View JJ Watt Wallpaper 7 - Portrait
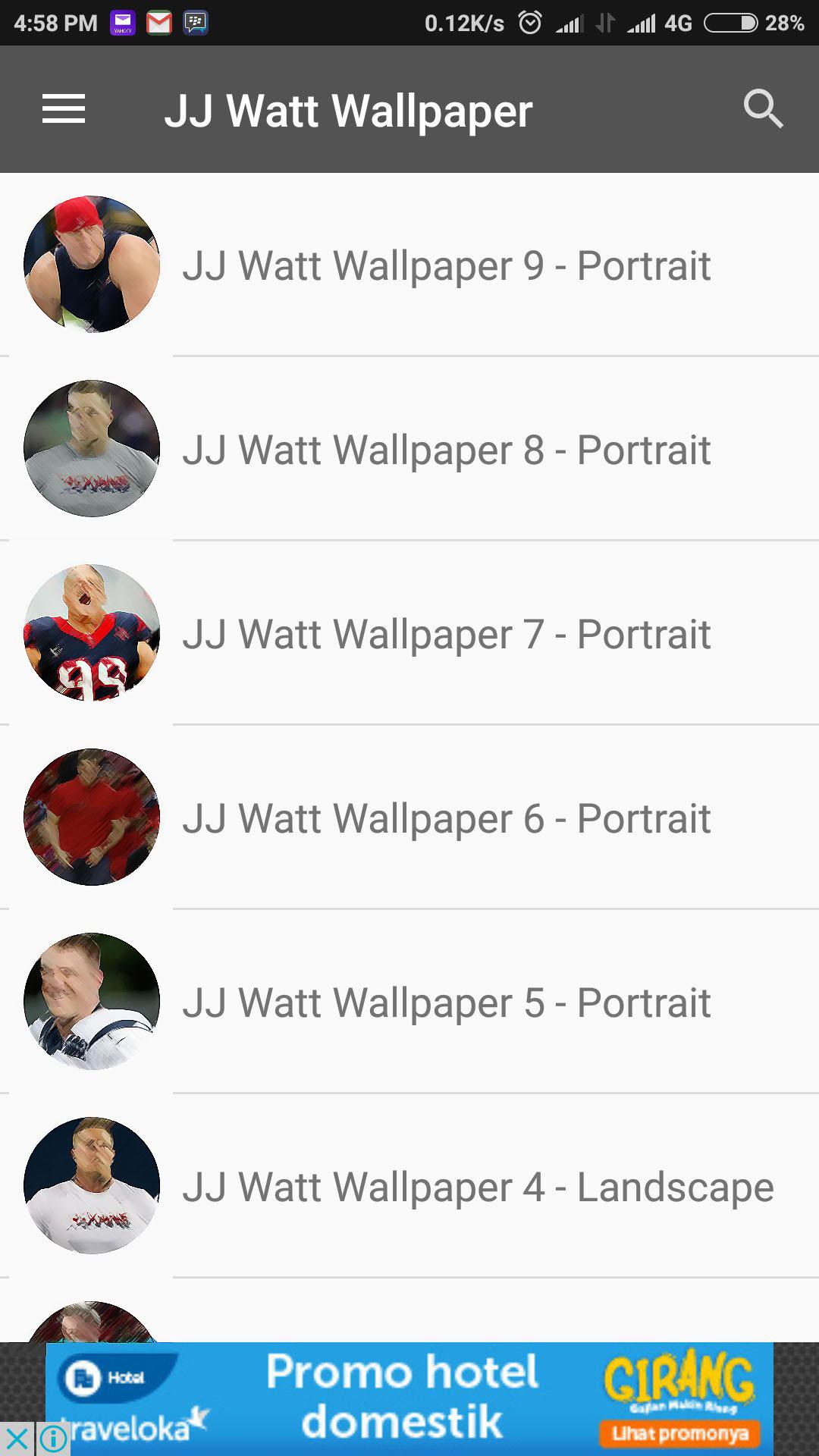819x1456 pixels. 446,634
